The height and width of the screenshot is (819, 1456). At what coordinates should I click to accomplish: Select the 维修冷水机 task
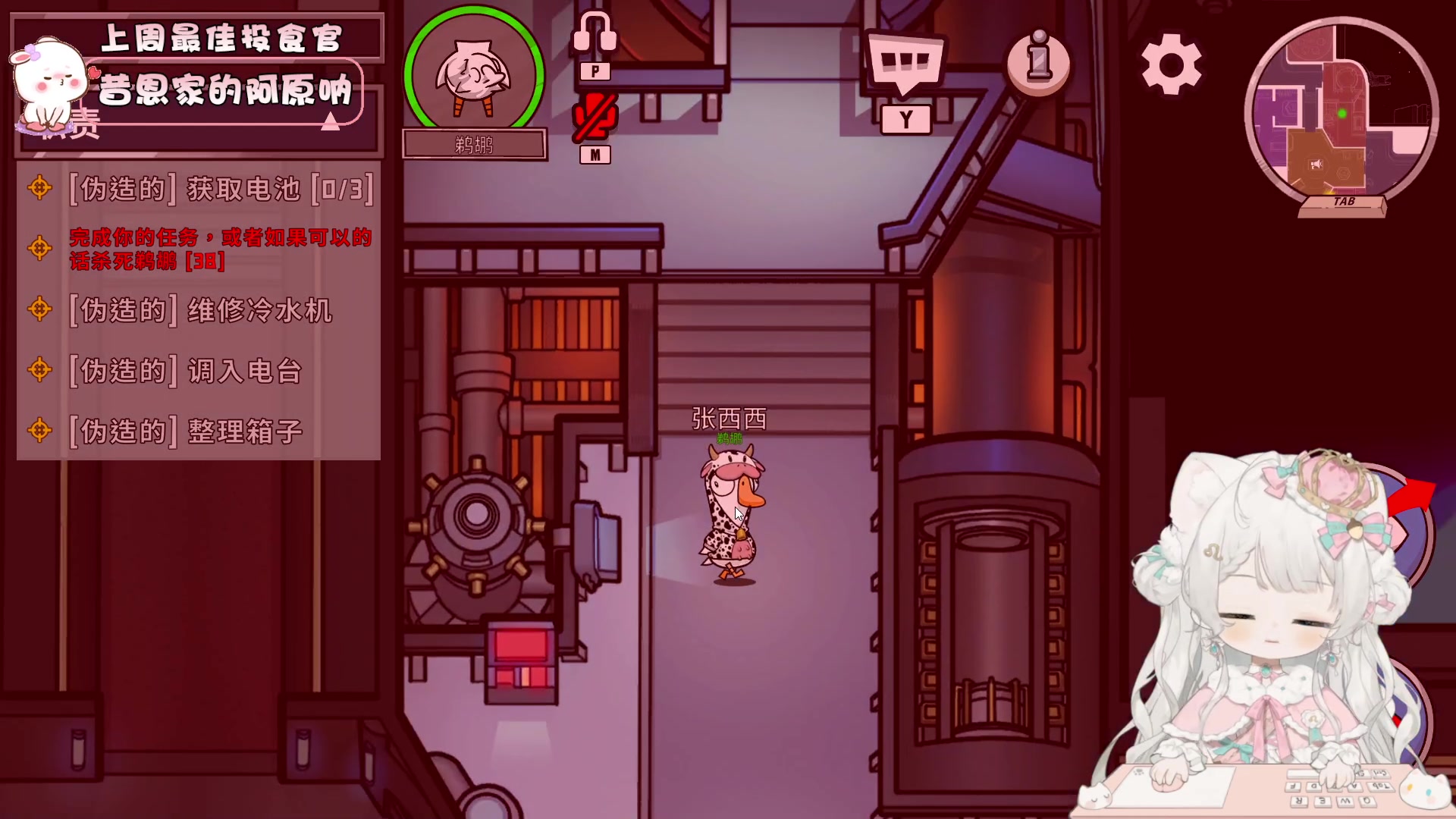[x=201, y=310]
